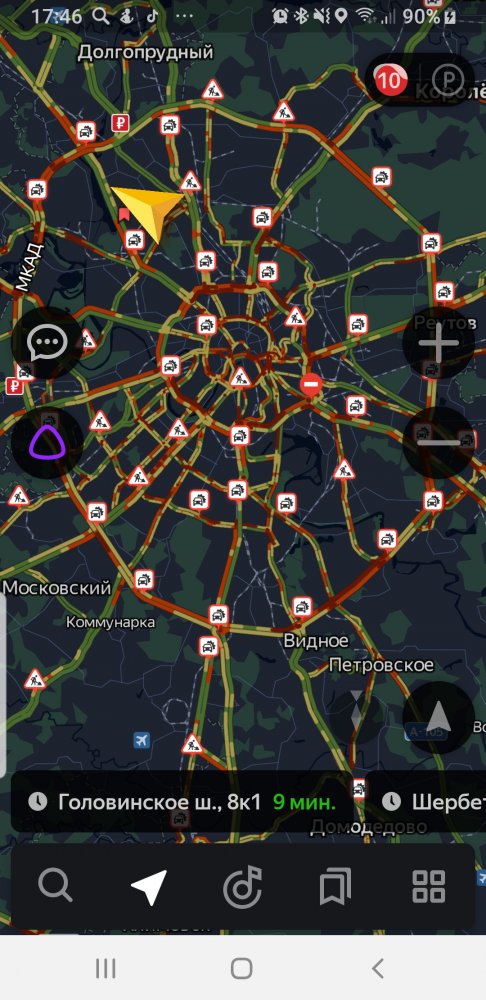
Task: Open the menu grid tab
Action: (x=429, y=886)
